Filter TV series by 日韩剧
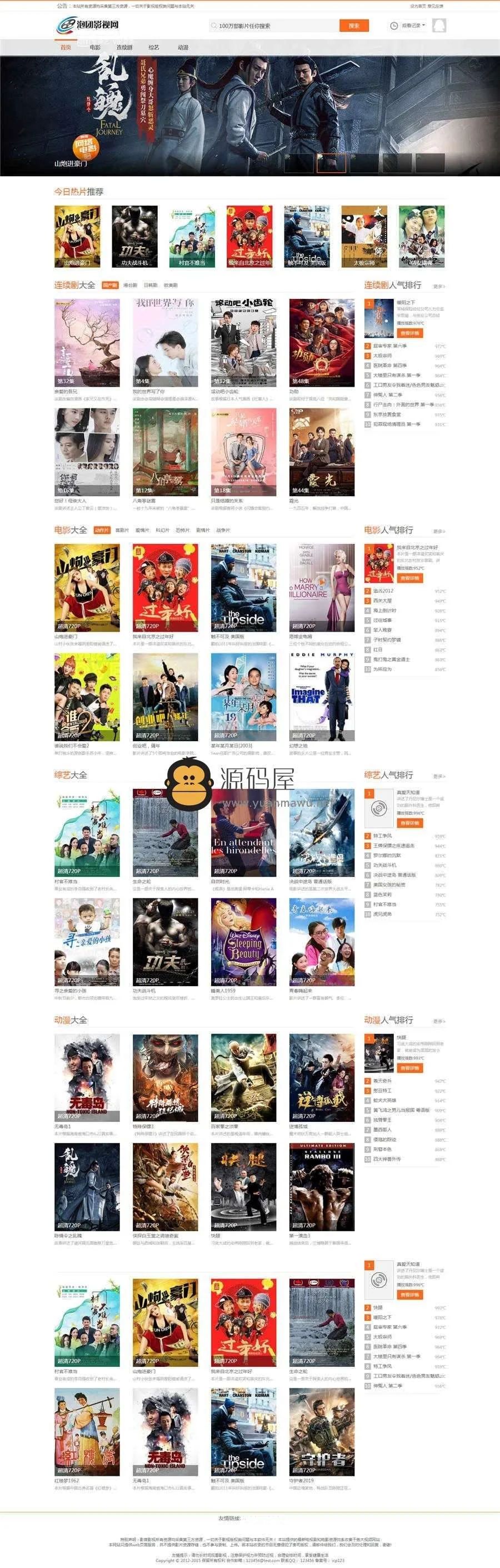 [150, 285]
